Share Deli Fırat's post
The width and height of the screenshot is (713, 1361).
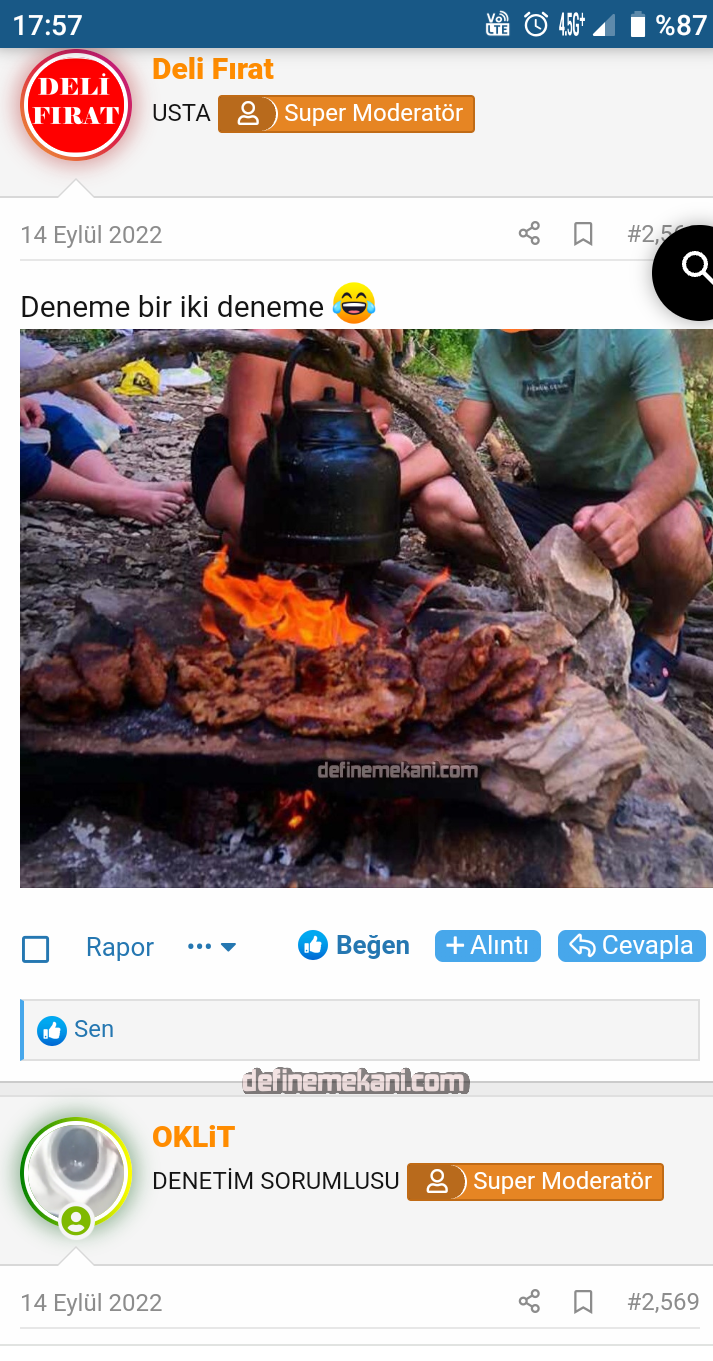(x=529, y=234)
